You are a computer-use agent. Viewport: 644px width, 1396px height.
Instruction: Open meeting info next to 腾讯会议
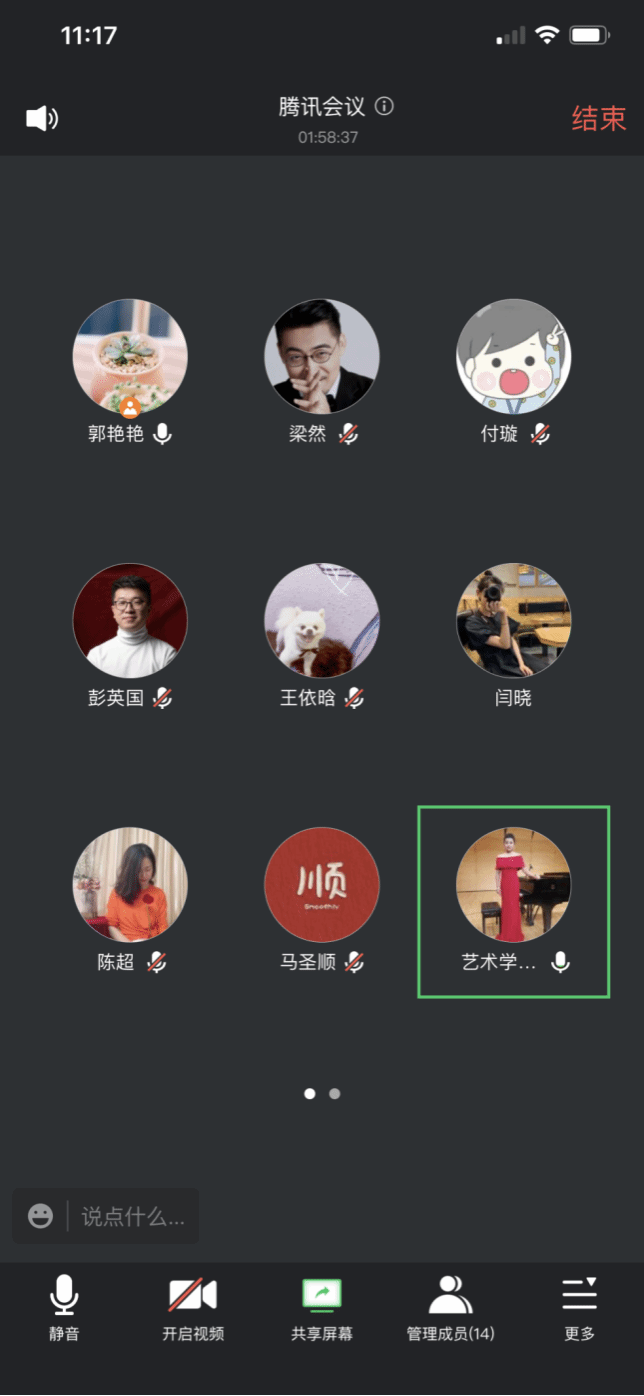pyautogui.click(x=384, y=106)
